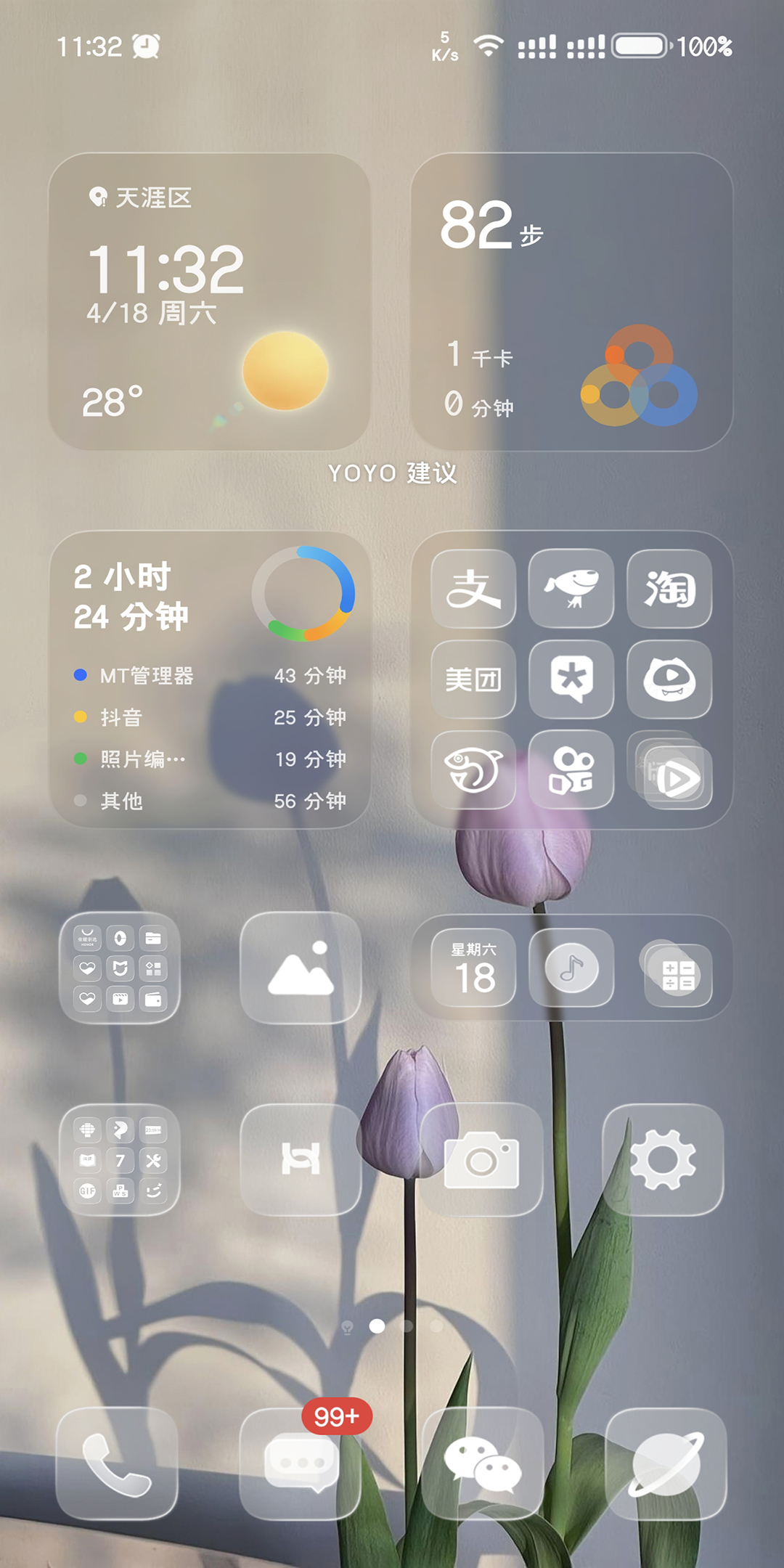Open the Meituan app
The image size is (784, 1568).
tap(473, 679)
